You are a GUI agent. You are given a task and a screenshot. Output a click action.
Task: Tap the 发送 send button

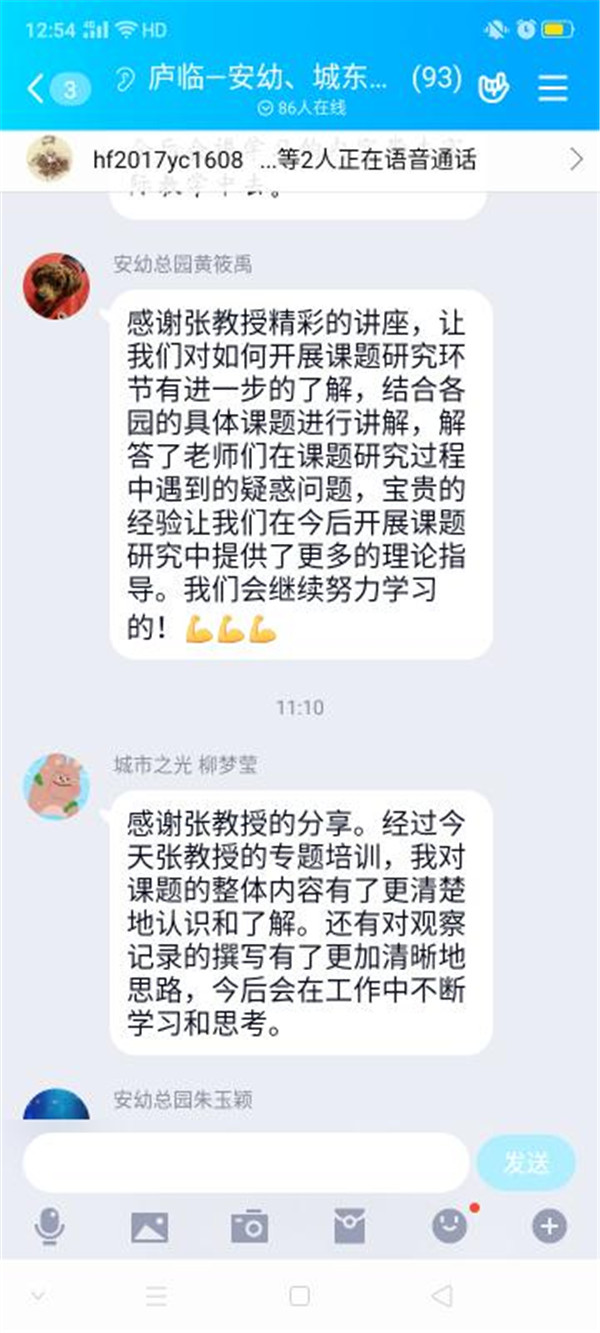526,1162
